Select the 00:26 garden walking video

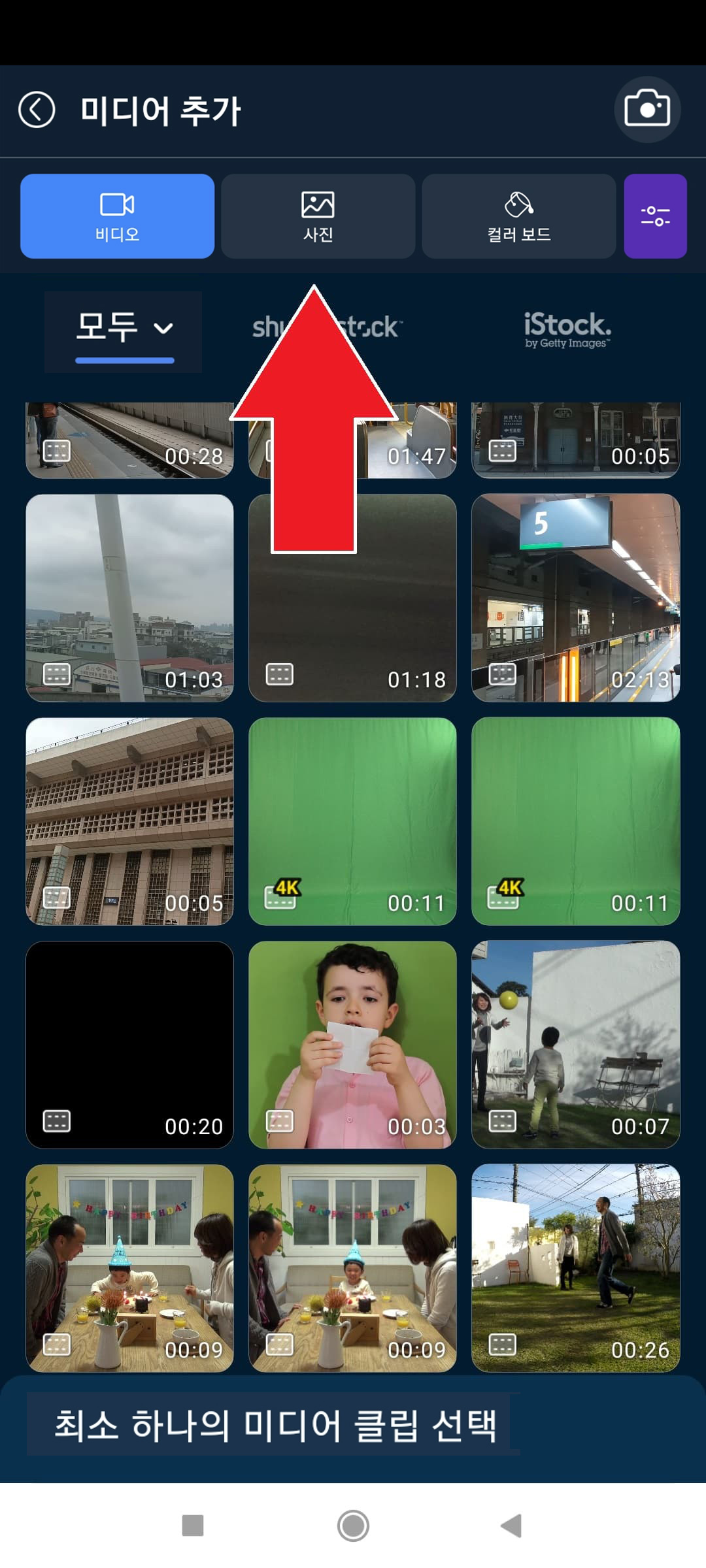575,1267
